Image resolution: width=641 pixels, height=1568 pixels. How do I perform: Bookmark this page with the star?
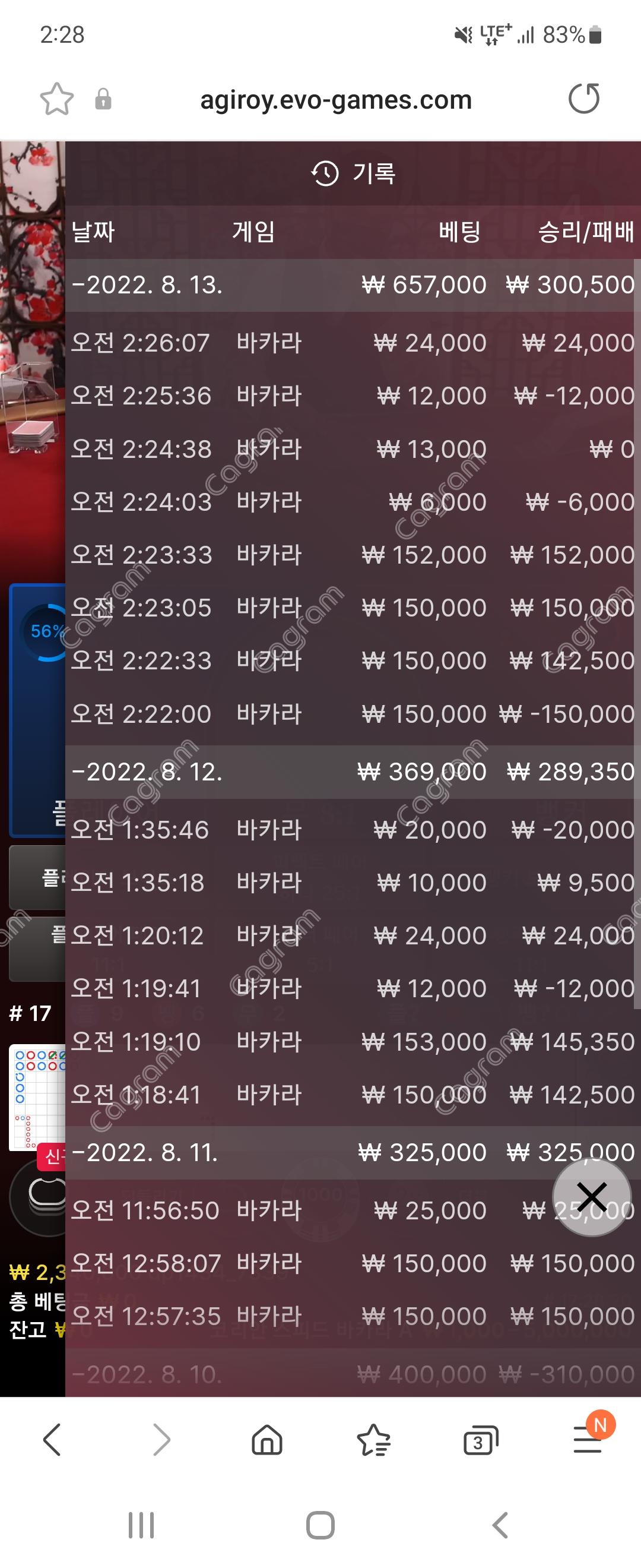[56, 99]
